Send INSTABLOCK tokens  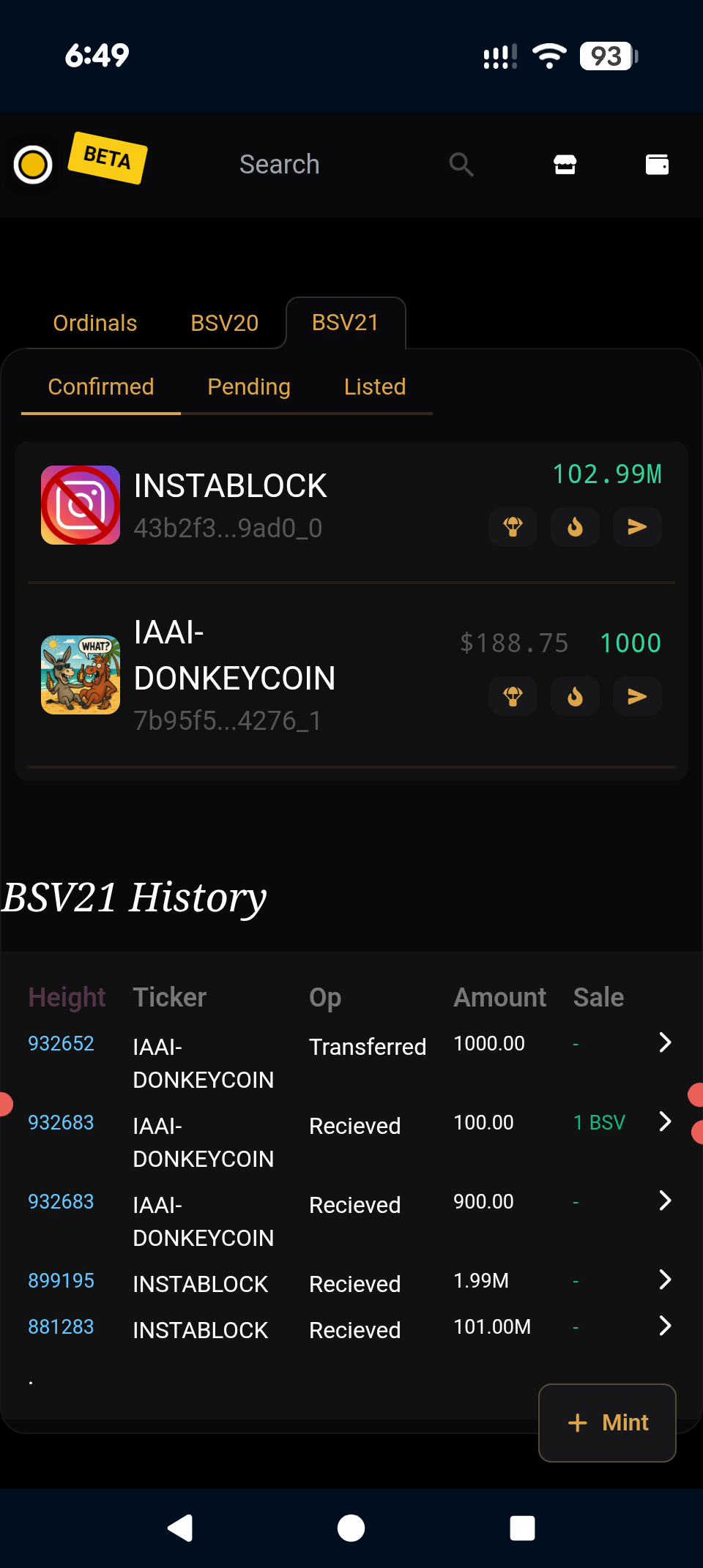coord(637,527)
